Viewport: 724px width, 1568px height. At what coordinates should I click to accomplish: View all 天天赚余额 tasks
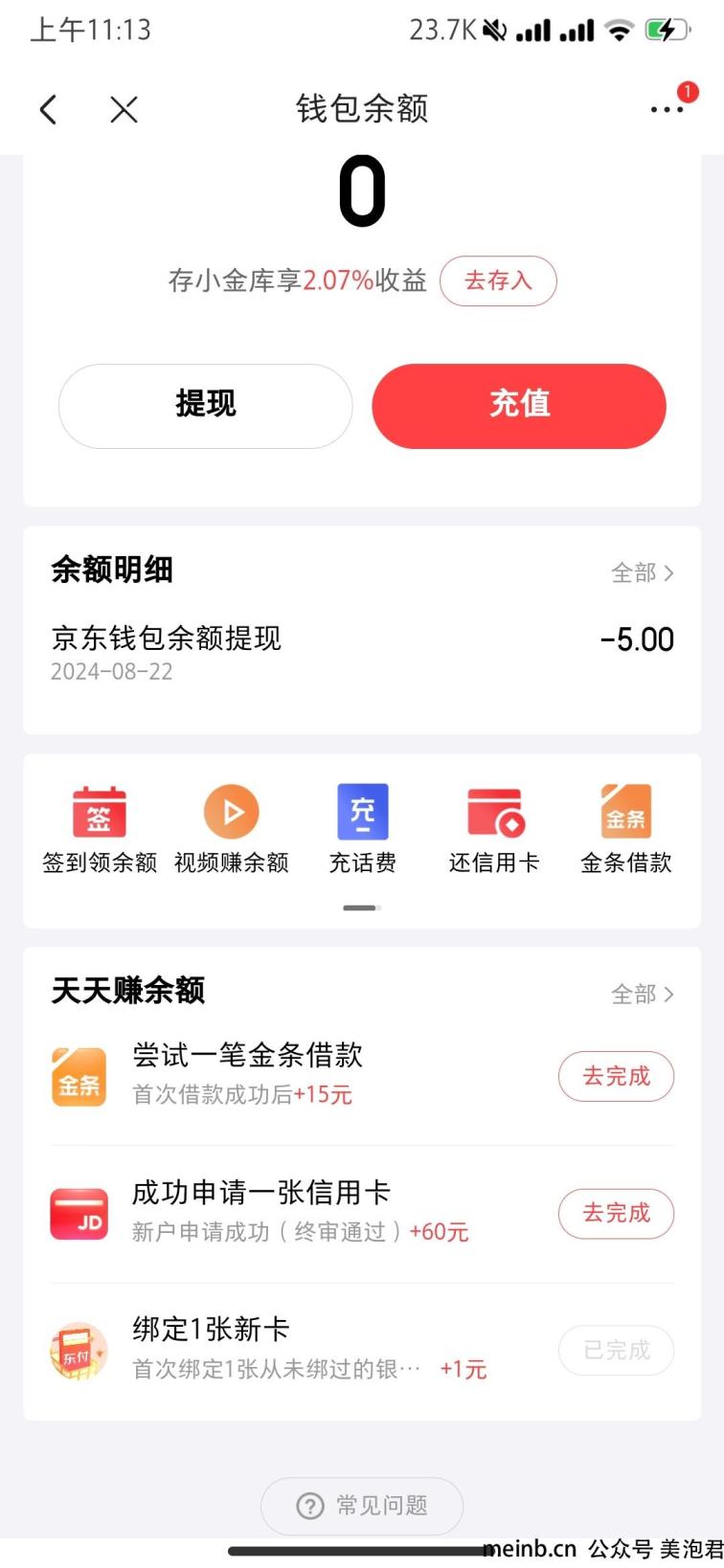pos(643,995)
